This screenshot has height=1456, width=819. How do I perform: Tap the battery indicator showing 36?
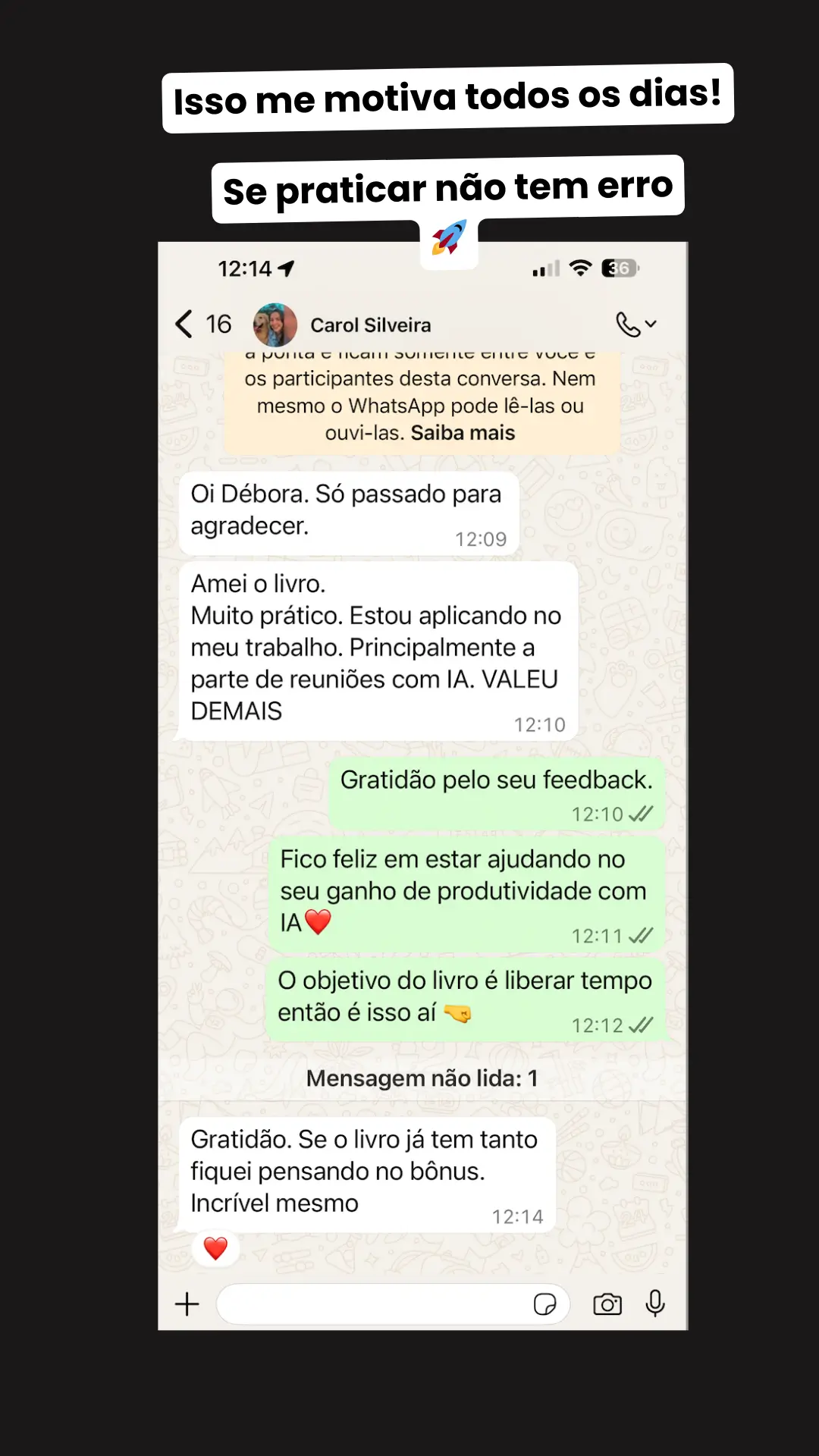(x=620, y=268)
